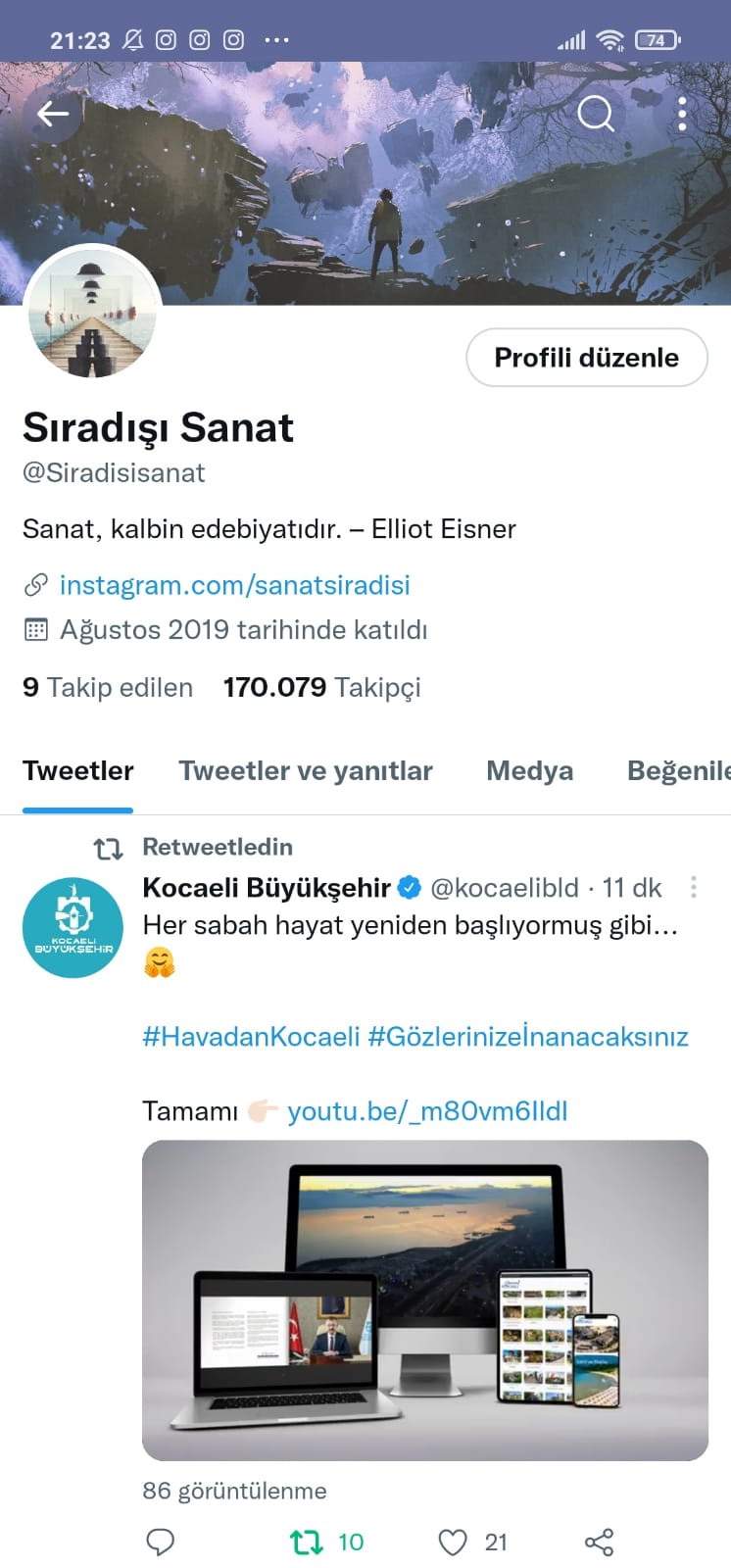The width and height of the screenshot is (731, 1568).
Task: Switch to Tweetler ve yanıtlar tab
Action: [x=305, y=771]
